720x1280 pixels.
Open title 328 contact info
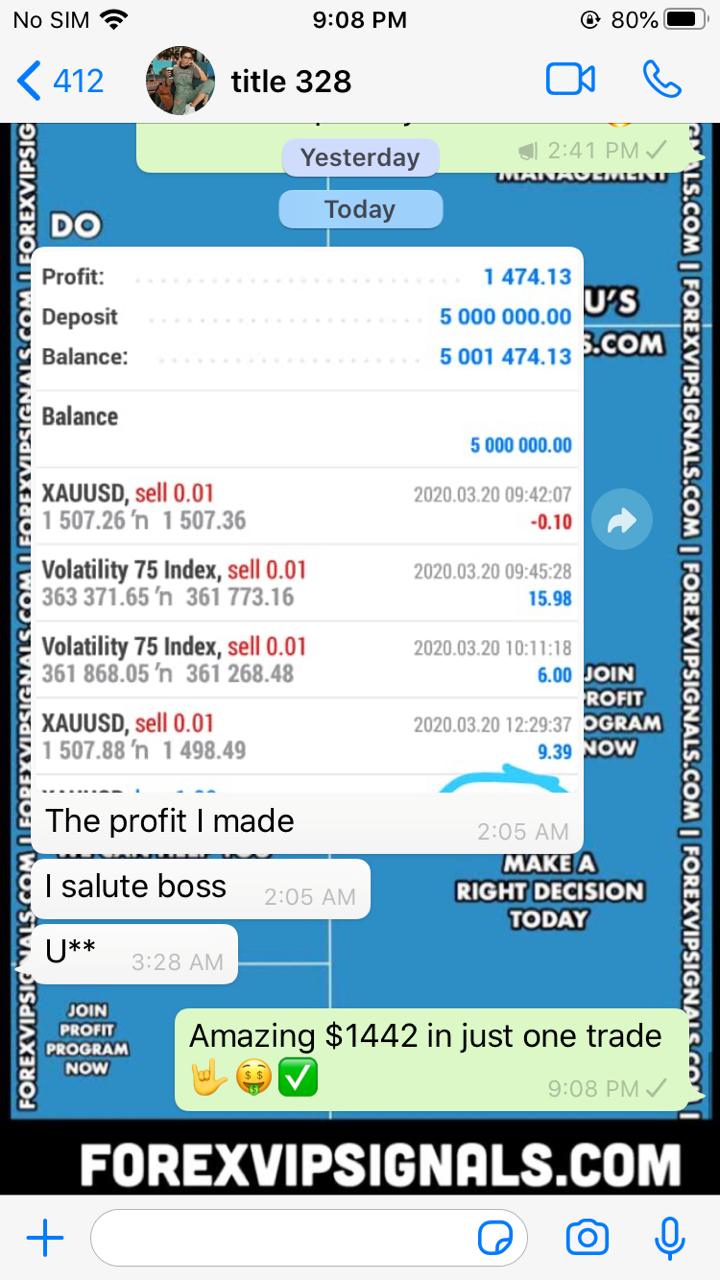pyautogui.click(x=291, y=81)
